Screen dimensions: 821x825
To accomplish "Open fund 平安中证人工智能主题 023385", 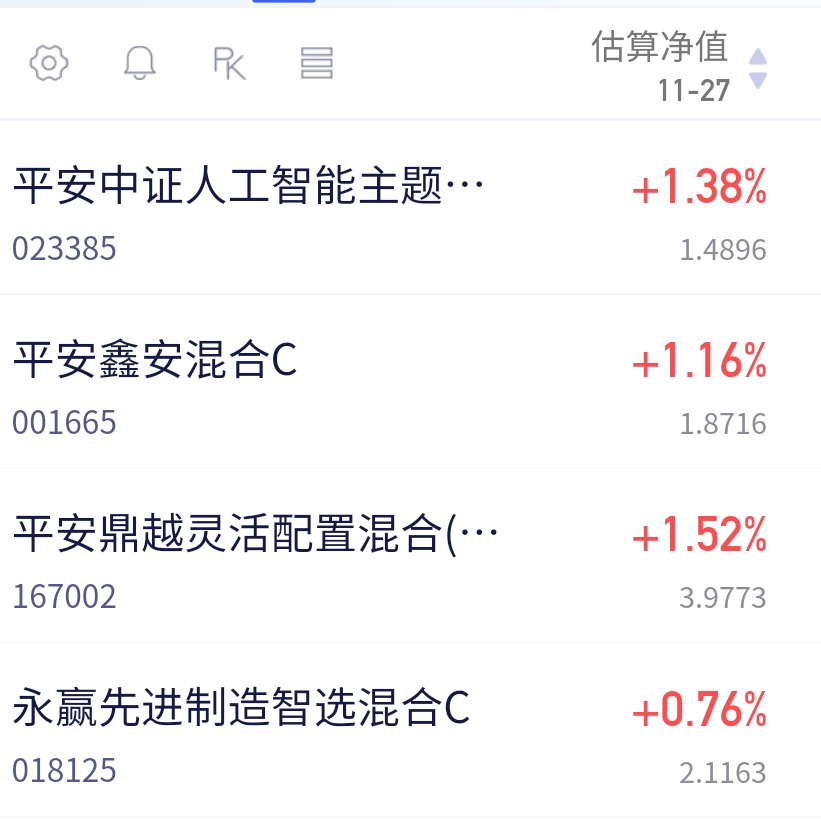I will [x=410, y=207].
